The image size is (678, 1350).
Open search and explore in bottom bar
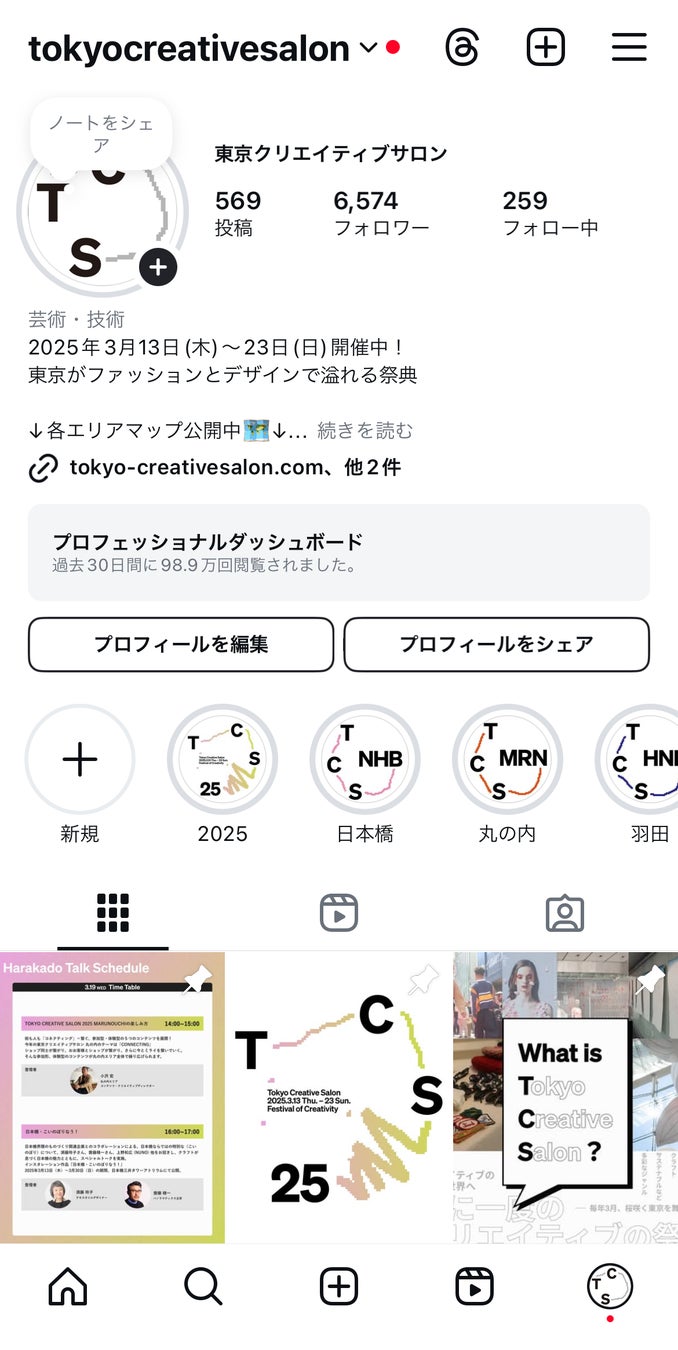(203, 1287)
